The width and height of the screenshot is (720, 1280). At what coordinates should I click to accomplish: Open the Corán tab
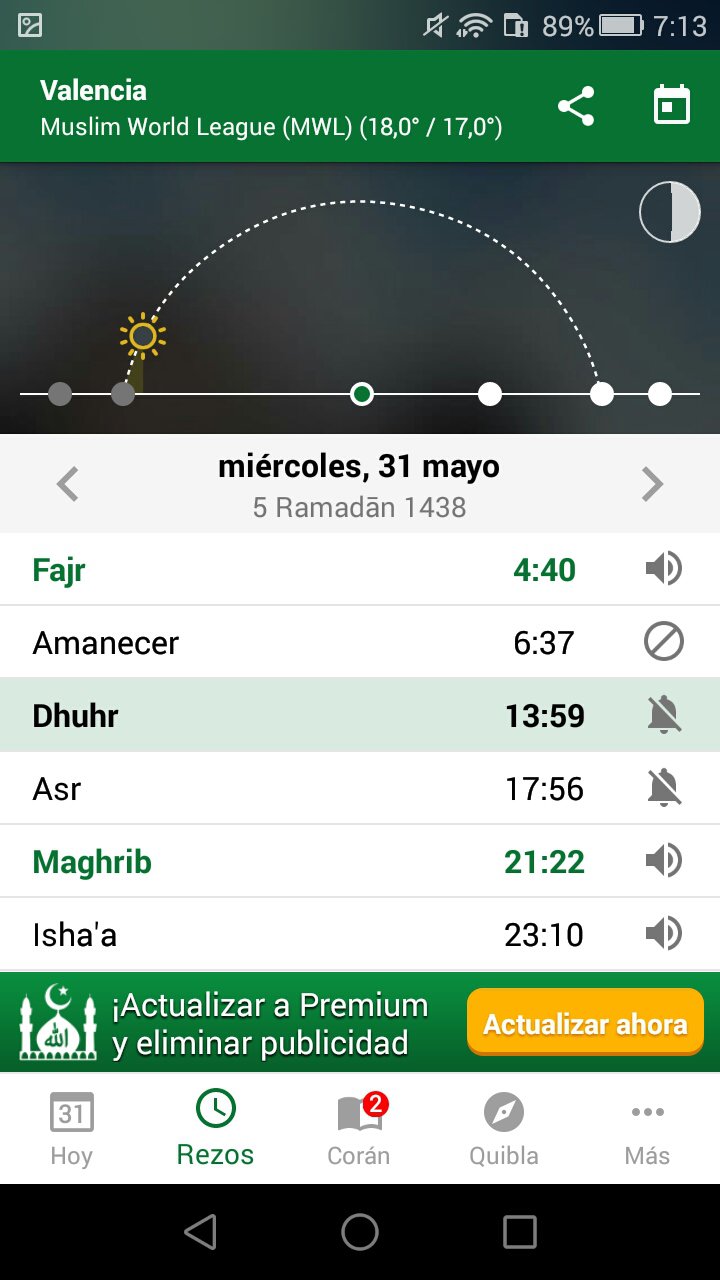point(359,1129)
